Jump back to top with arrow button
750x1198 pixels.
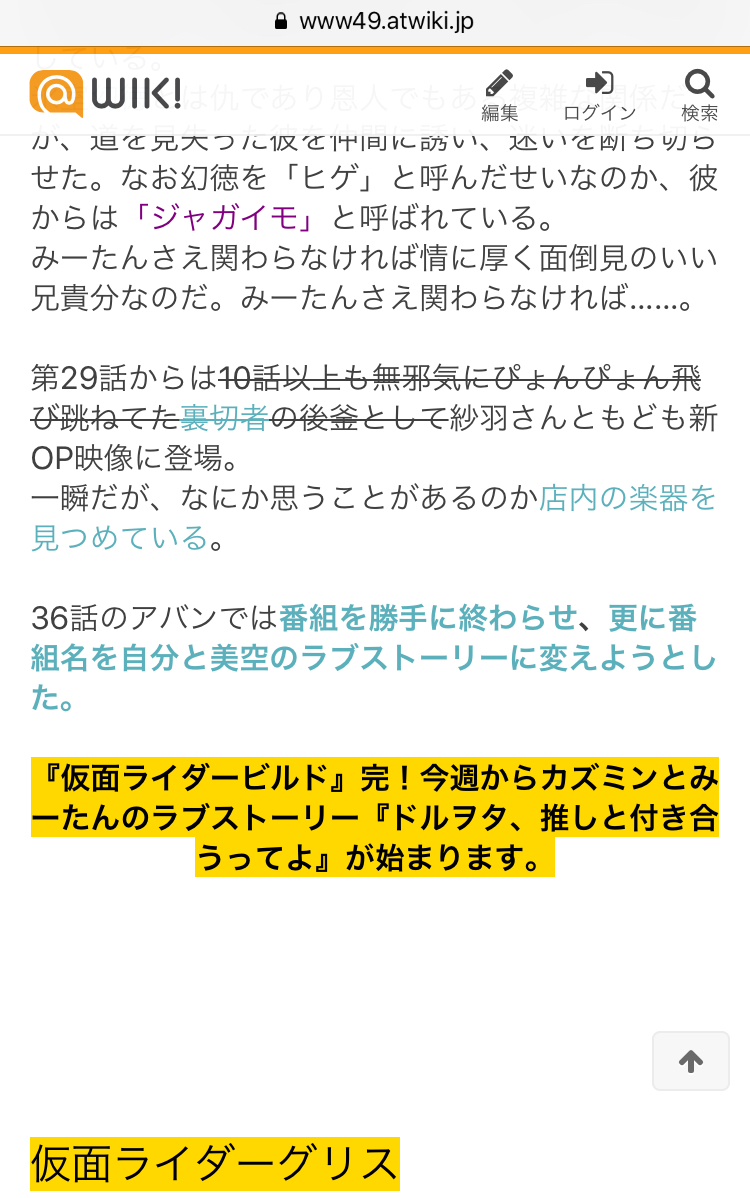point(691,1061)
